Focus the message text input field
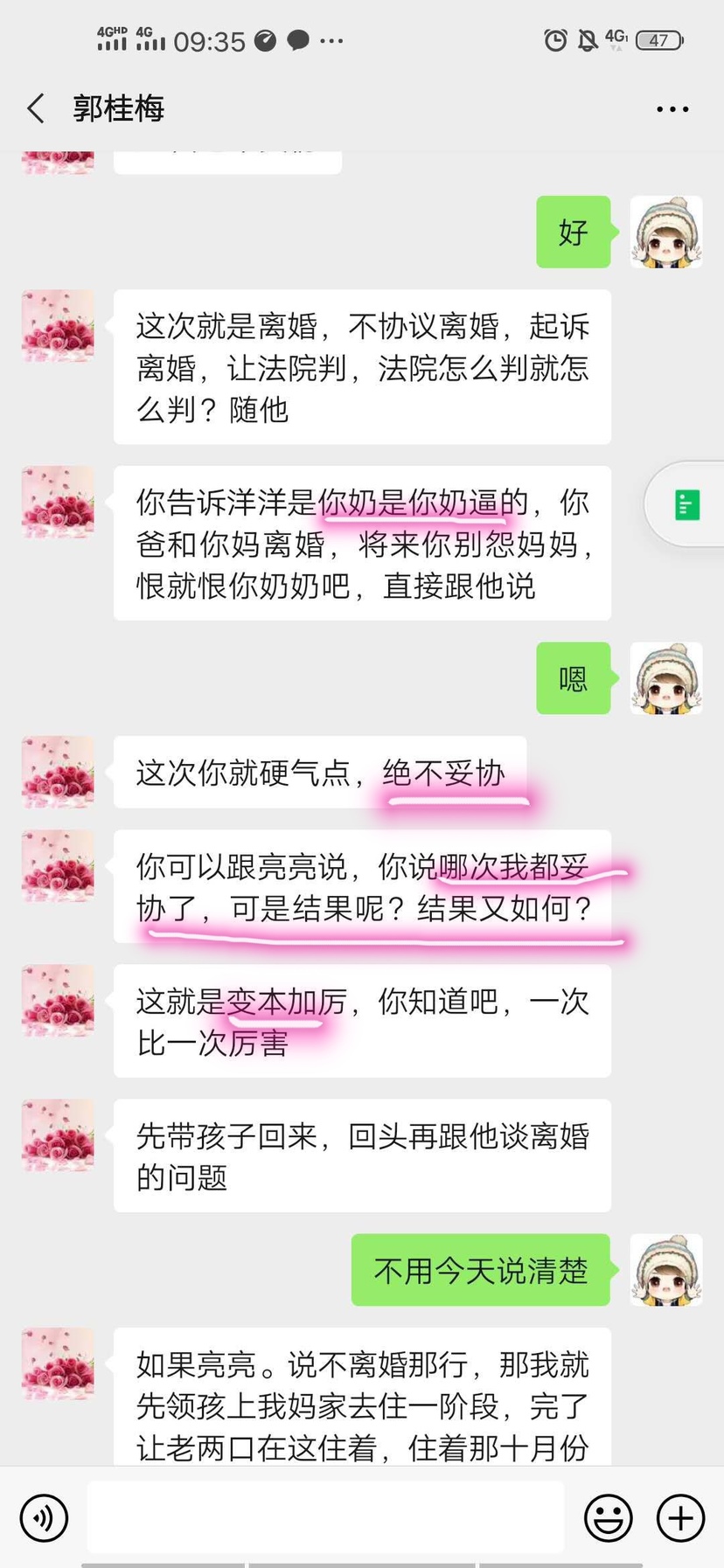This screenshot has width=724, height=1568. pos(325,1518)
